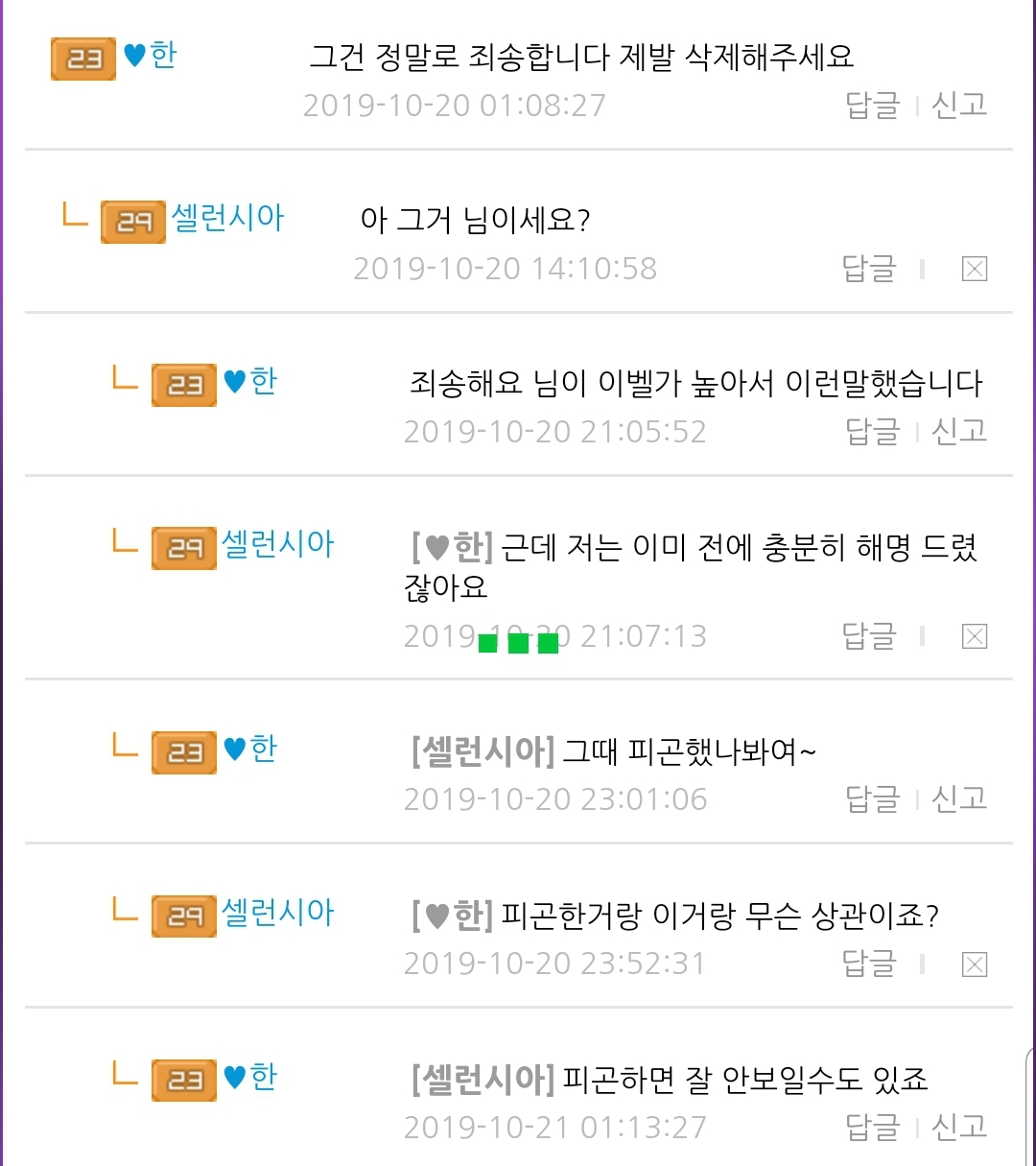Reply to 셀런시아's 21:07:13 comment

click(868, 635)
